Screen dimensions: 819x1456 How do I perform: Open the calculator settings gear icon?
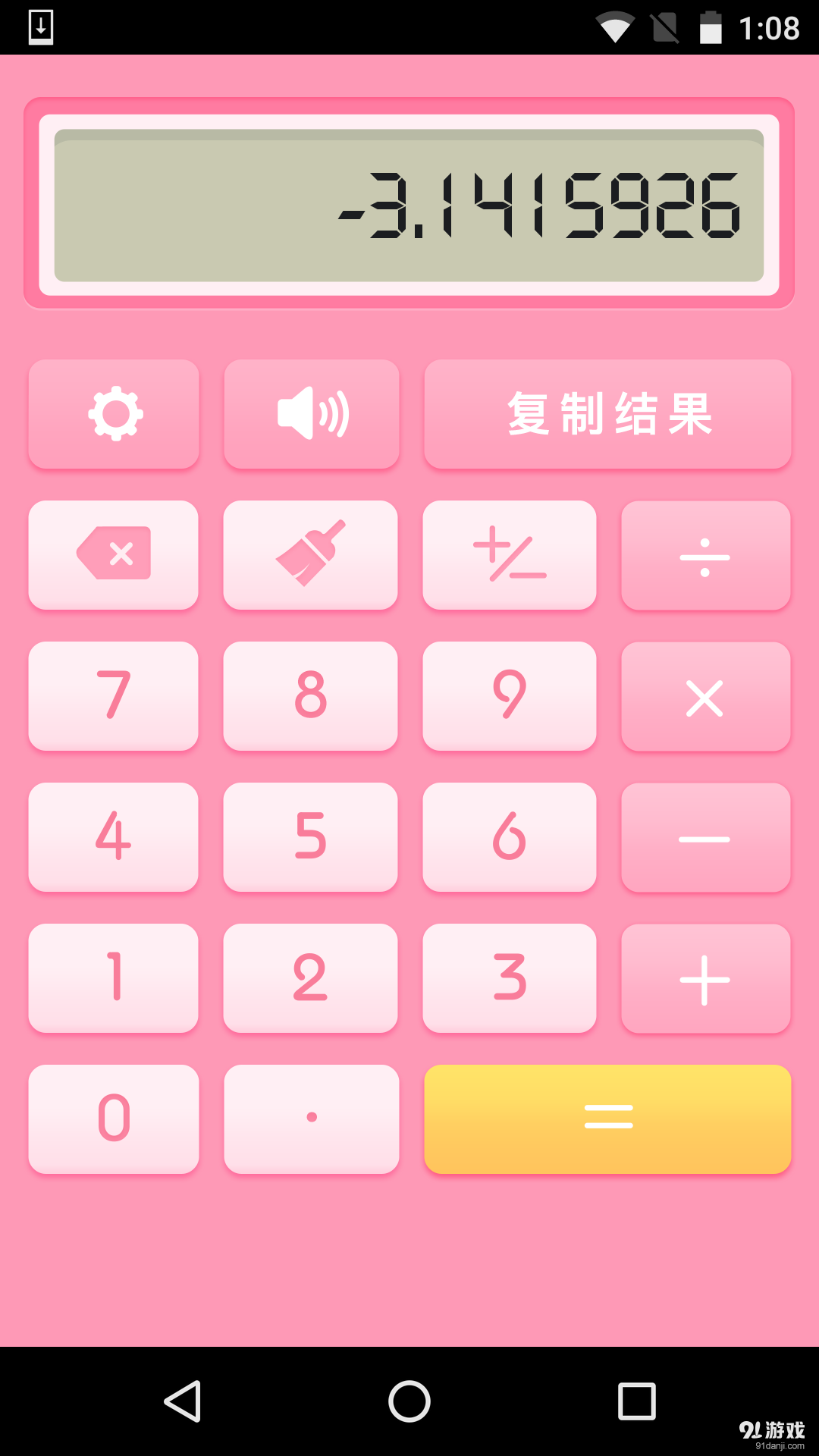click(x=114, y=414)
